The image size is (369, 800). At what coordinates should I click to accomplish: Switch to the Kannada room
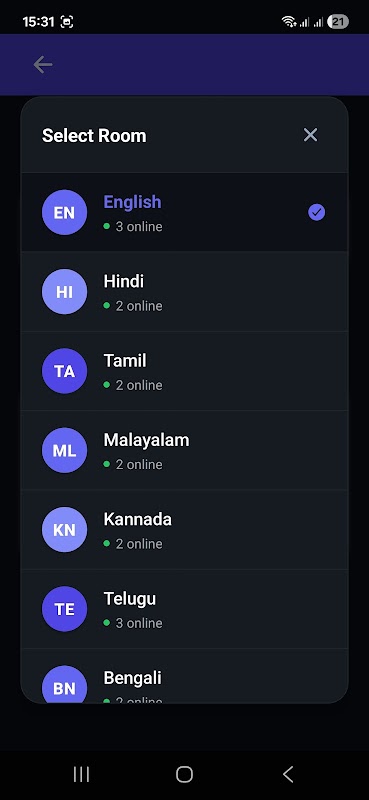tap(184, 530)
